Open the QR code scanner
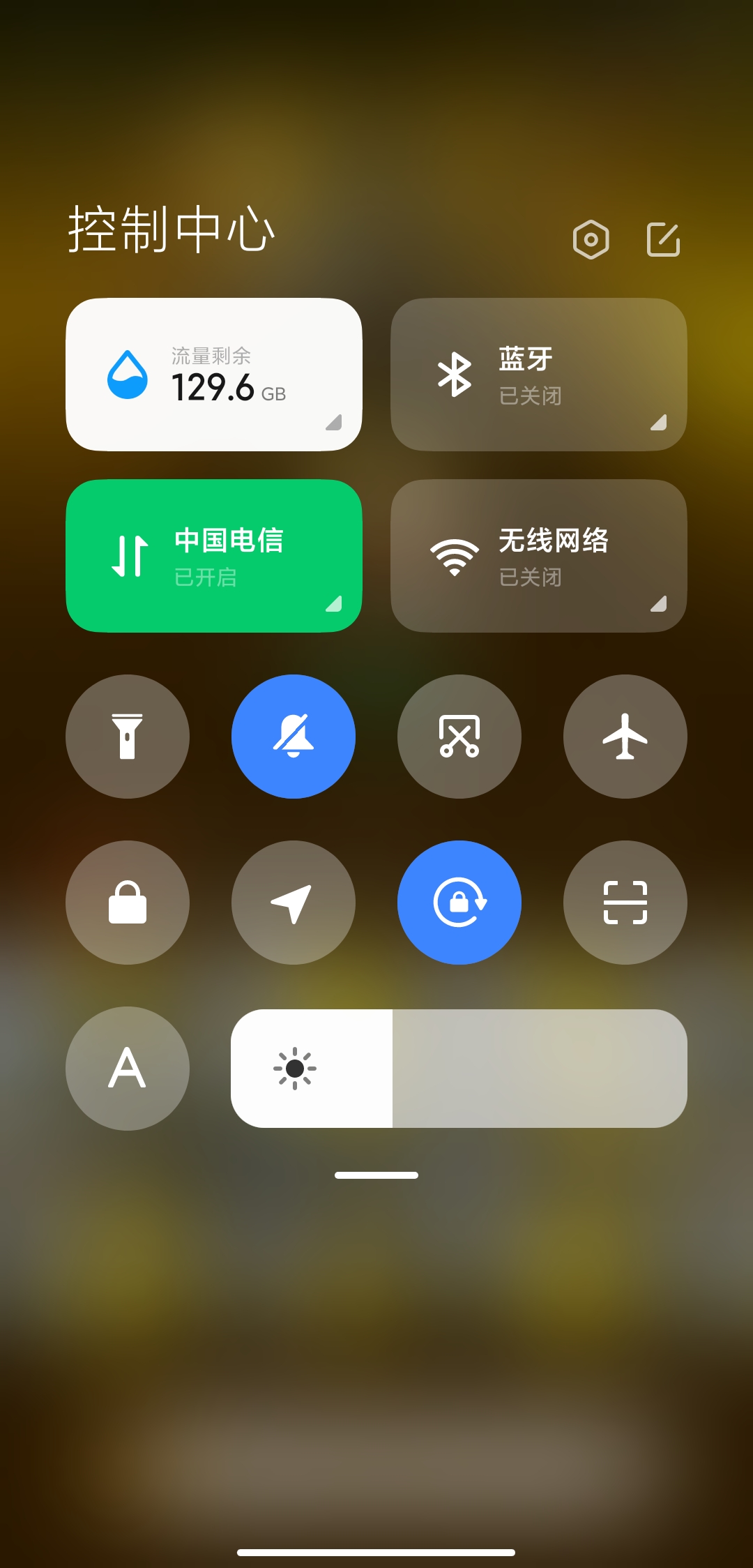Image resolution: width=753 pixels, height=1568 pixels. [x=625, y=903]
